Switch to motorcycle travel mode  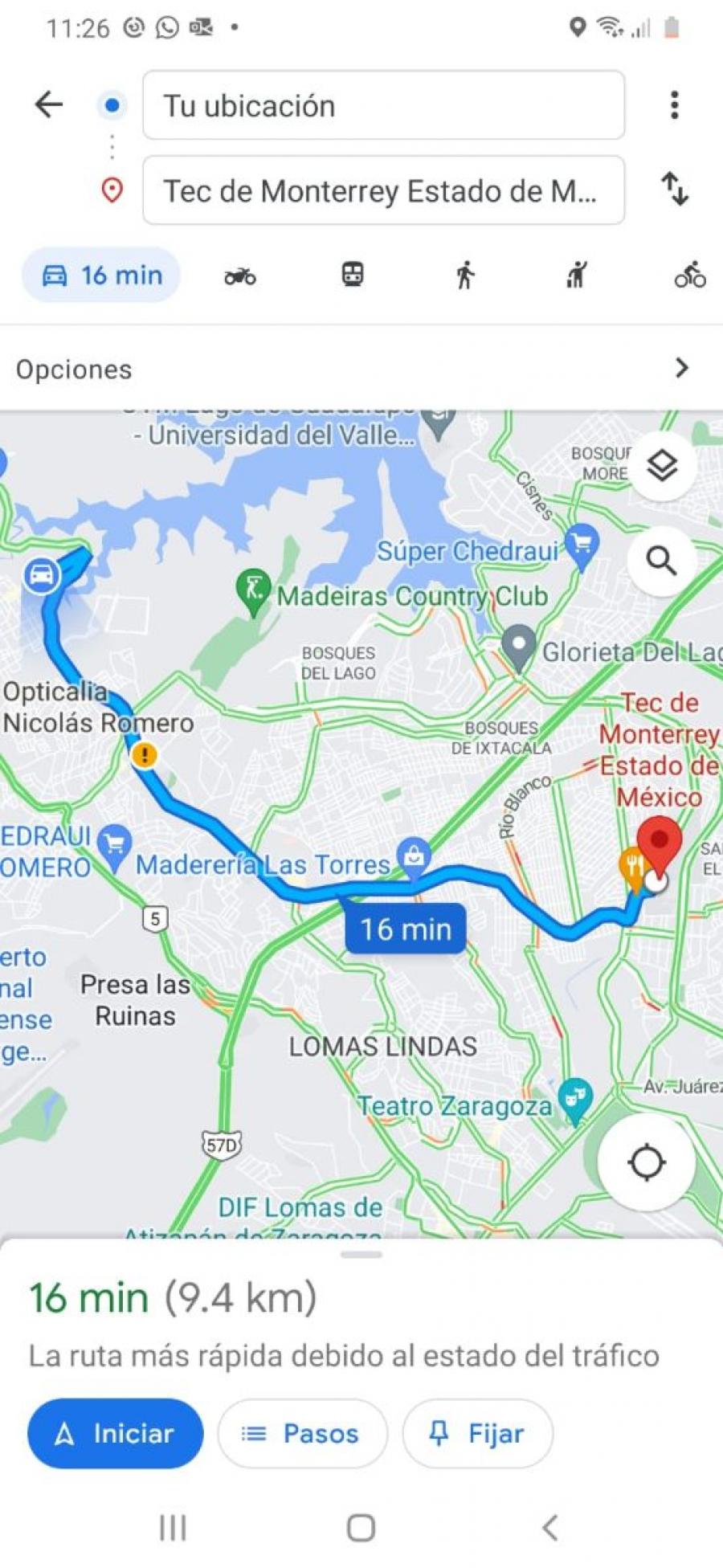[240, 276]
